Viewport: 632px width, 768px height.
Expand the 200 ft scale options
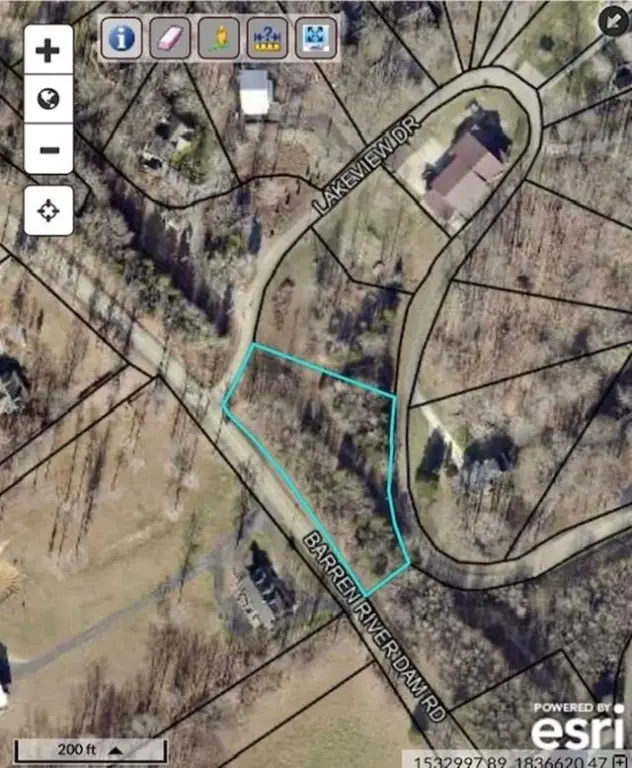click(117, 749)
